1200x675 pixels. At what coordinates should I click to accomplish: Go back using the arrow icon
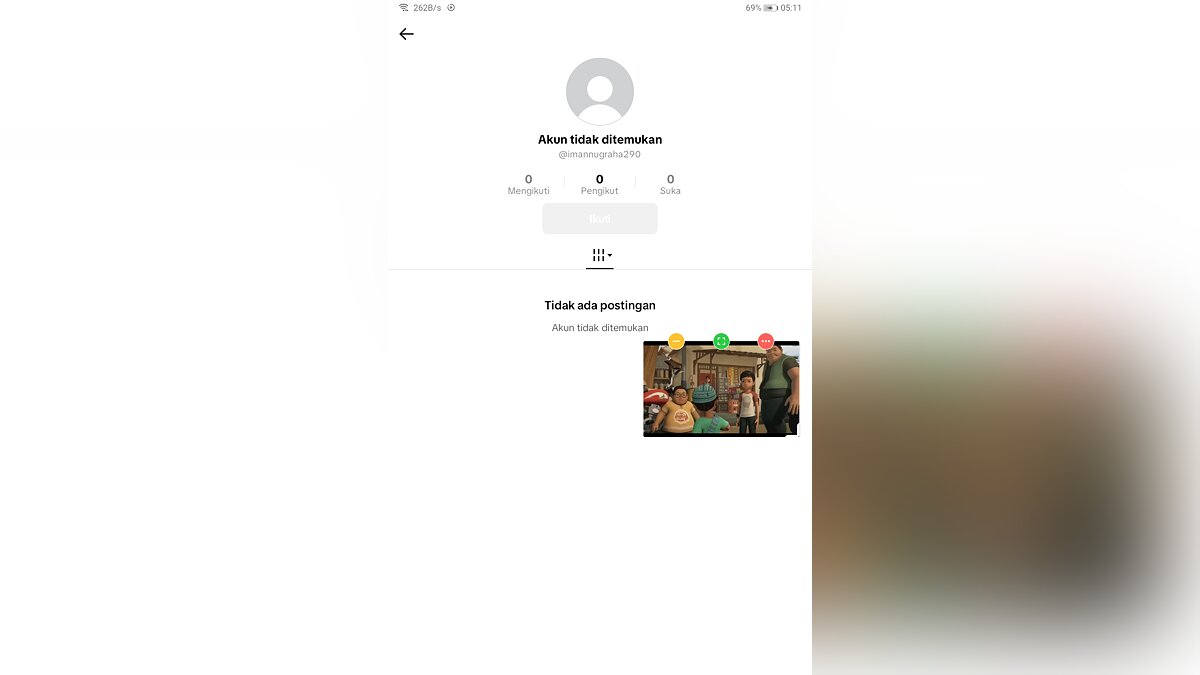click(x=406, y=34)
